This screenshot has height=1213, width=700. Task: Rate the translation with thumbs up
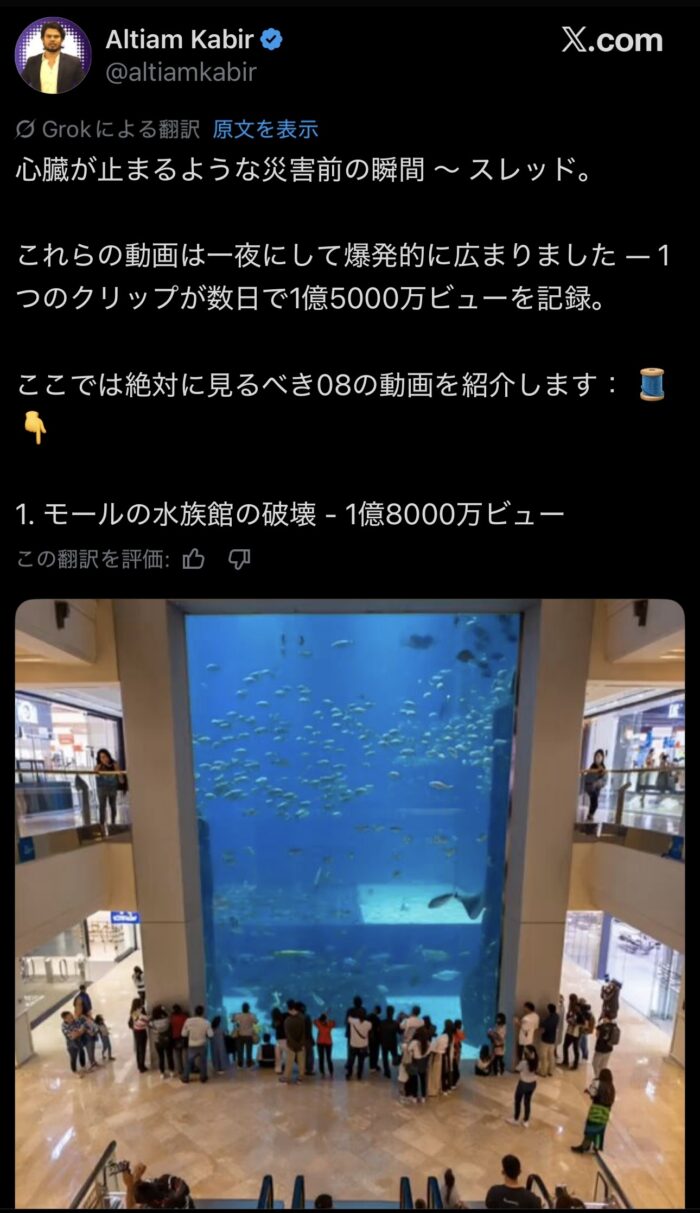point(194,560)
